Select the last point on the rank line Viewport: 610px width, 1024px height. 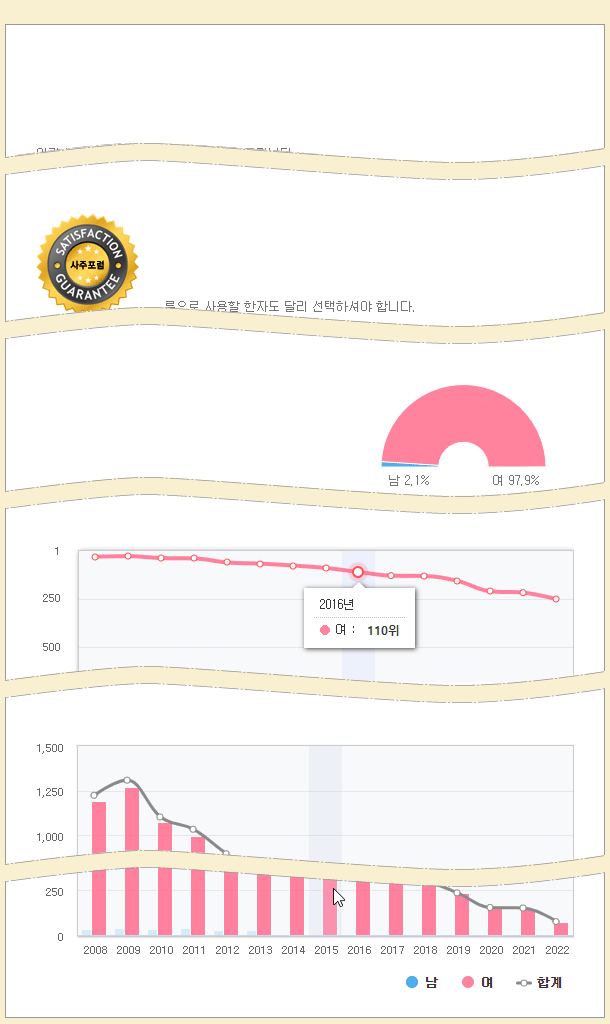[x=556, y=599]
